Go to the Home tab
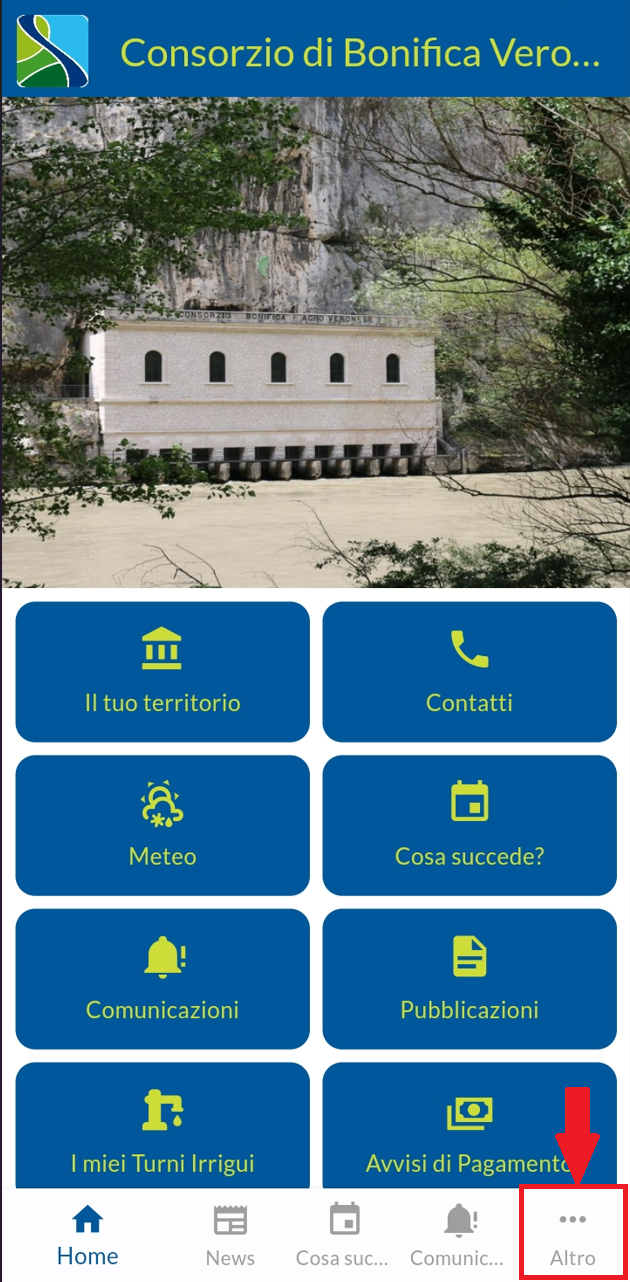The height and width of the screenshot is (1282, 630). click(88, 1235)
